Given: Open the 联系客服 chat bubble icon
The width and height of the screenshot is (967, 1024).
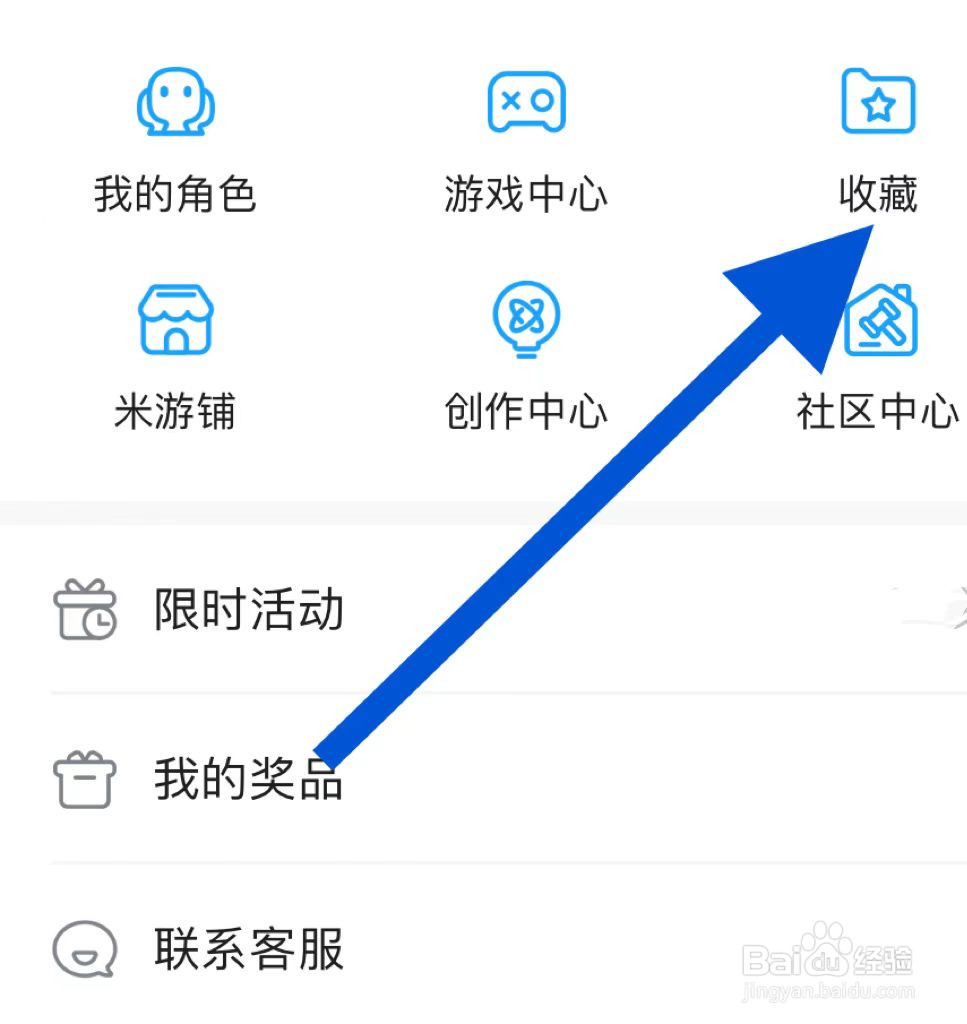Looking at the screenshot, I should click(86, 950).
